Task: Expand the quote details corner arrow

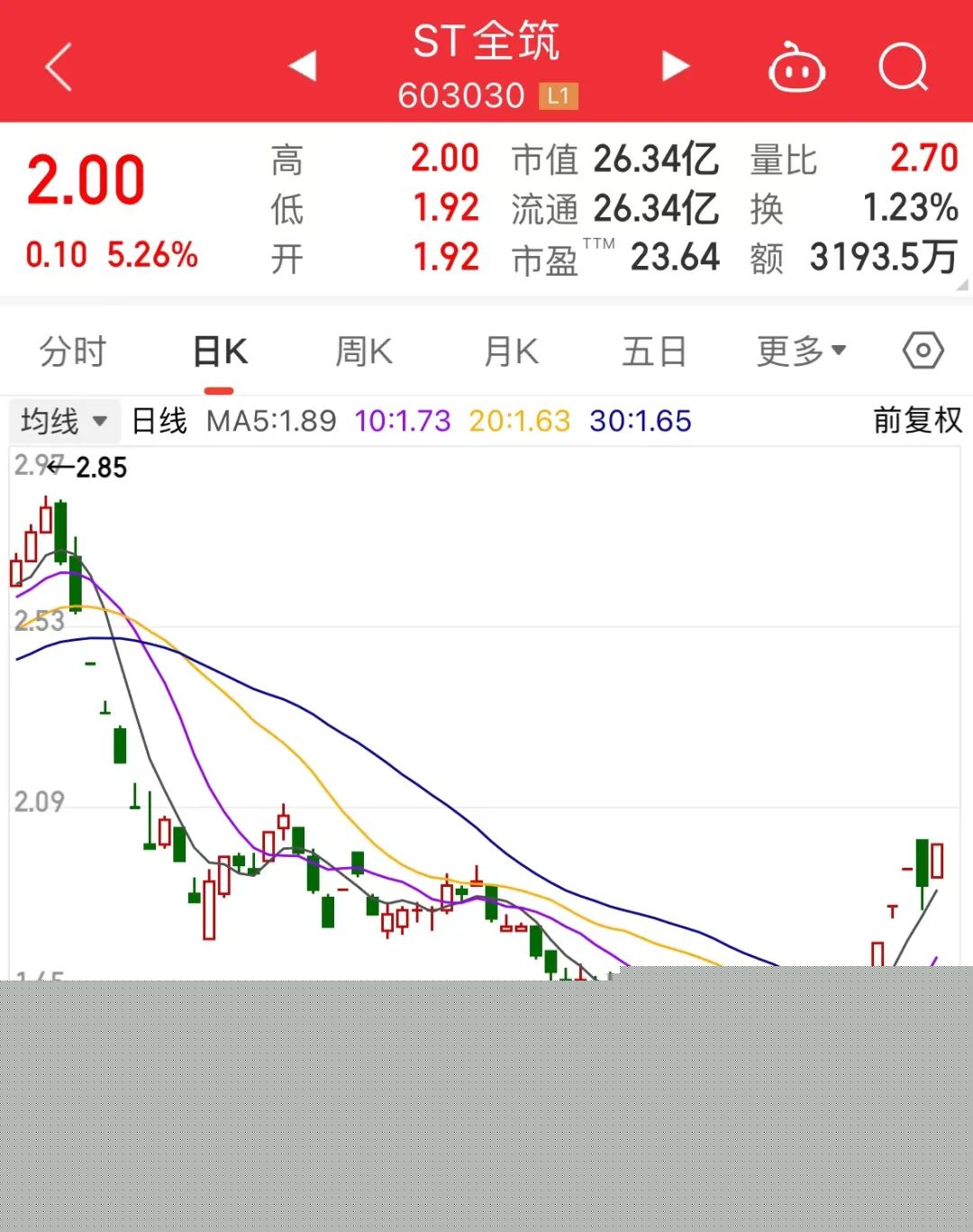Action: coord(962,285)
